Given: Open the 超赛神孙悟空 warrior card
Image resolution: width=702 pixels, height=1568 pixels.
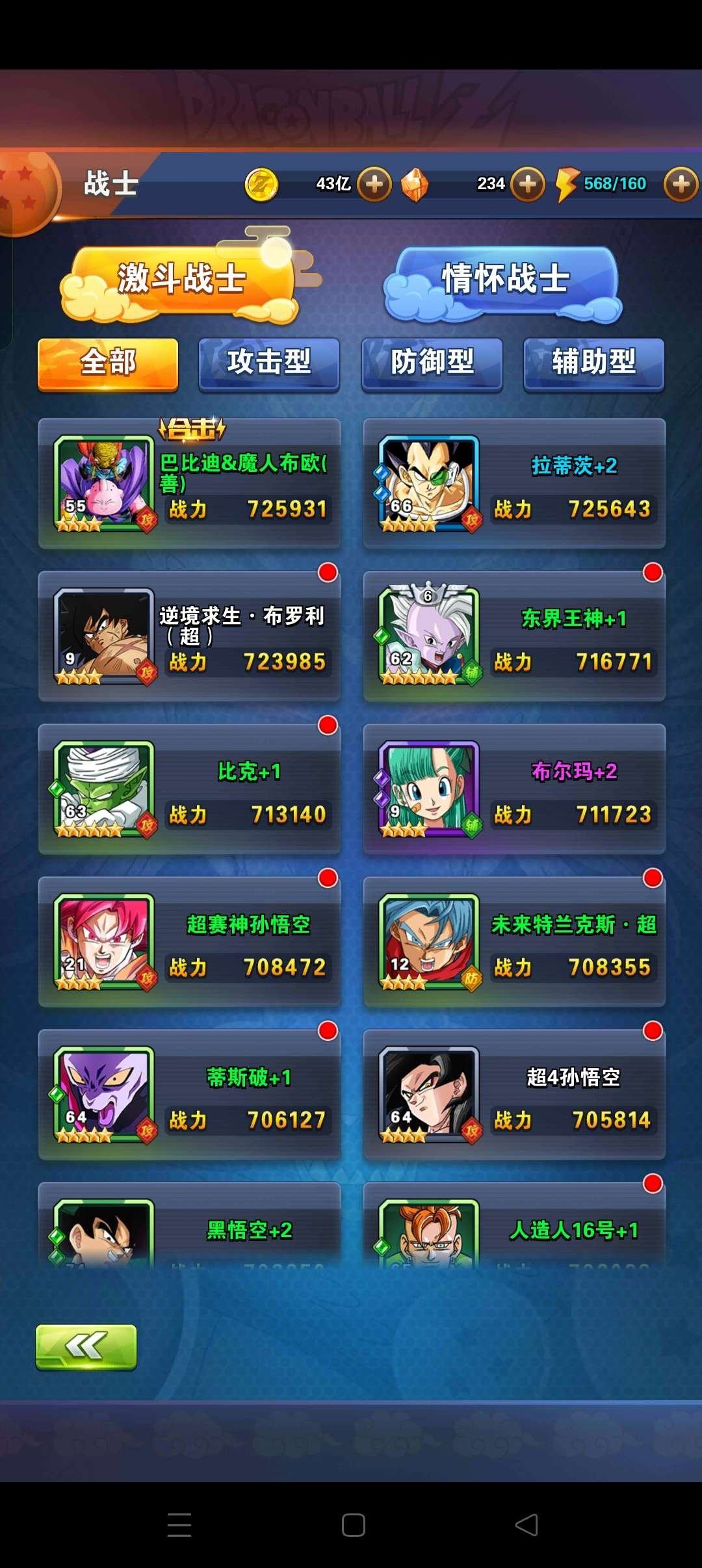Looking at the screenshot, I should pyautogui.click(x=189, y=943).
